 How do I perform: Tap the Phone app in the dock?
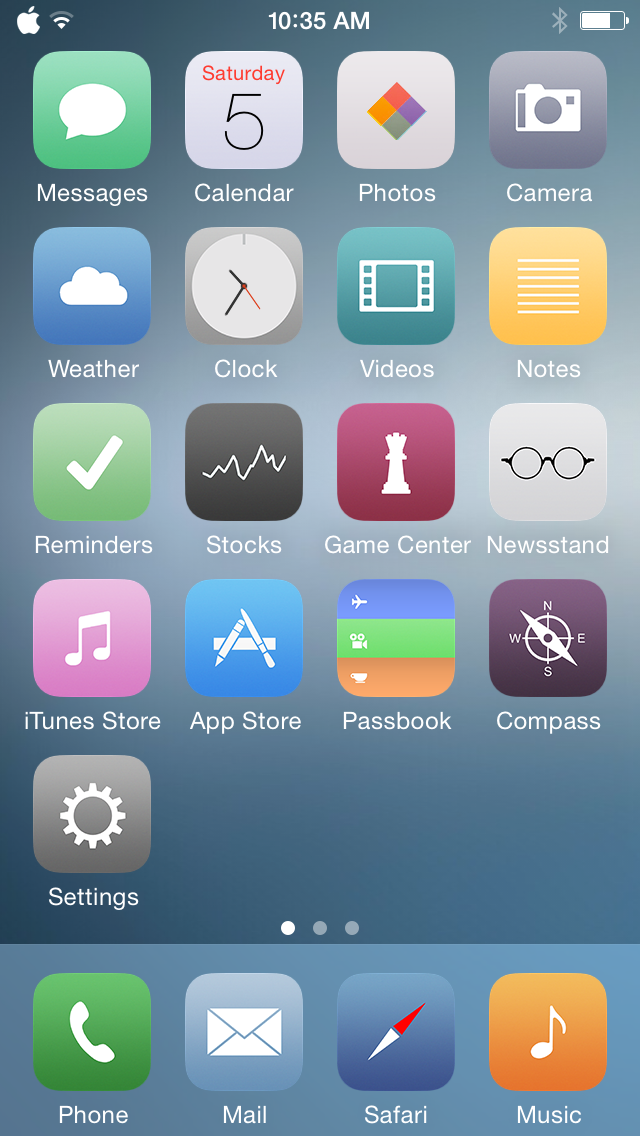point(92,1032)
